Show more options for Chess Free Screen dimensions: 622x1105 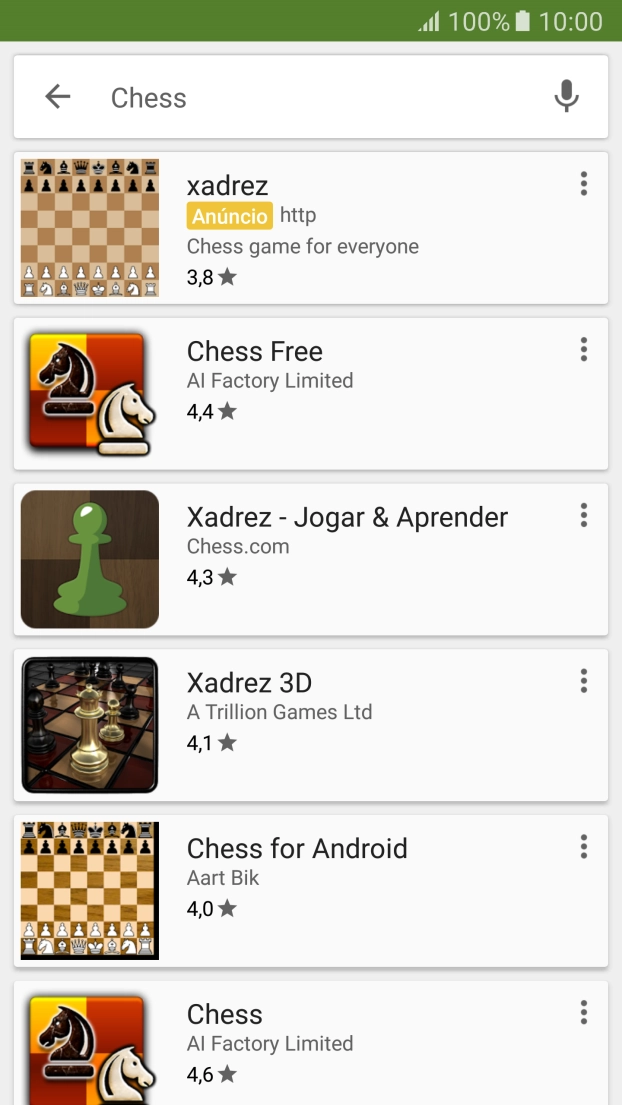click(584, 350)
